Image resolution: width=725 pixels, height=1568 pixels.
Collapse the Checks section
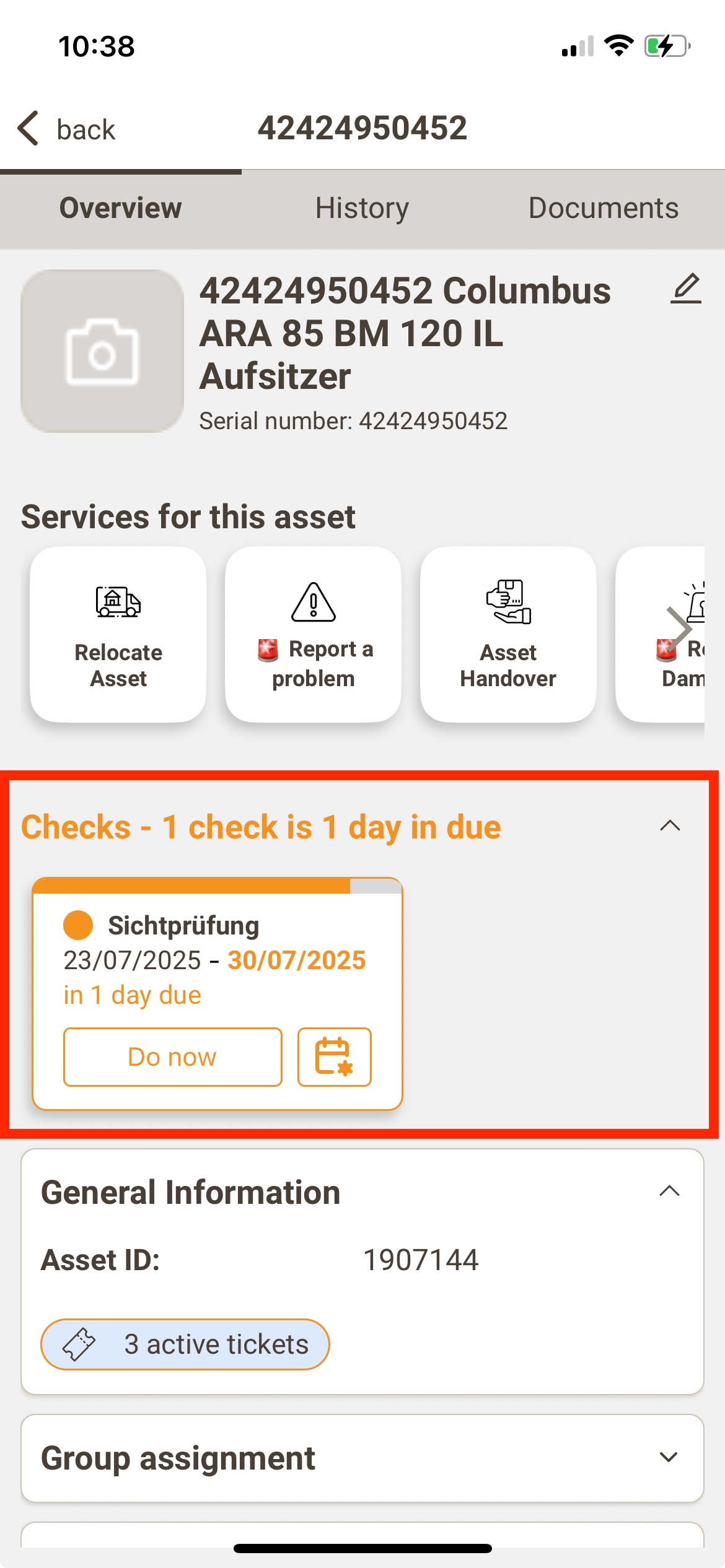click(670, 825)
